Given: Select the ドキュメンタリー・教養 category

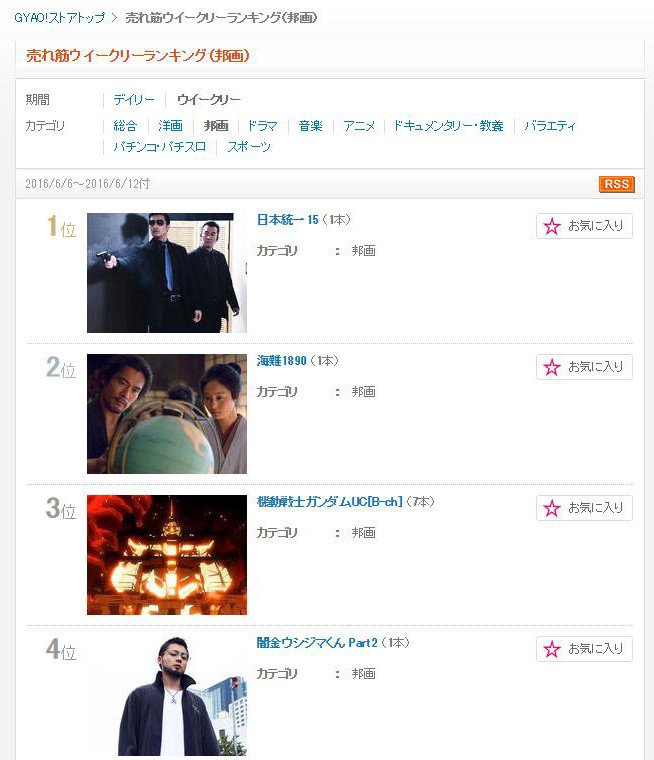Looking at the screenshot, I should pos(448,126).
